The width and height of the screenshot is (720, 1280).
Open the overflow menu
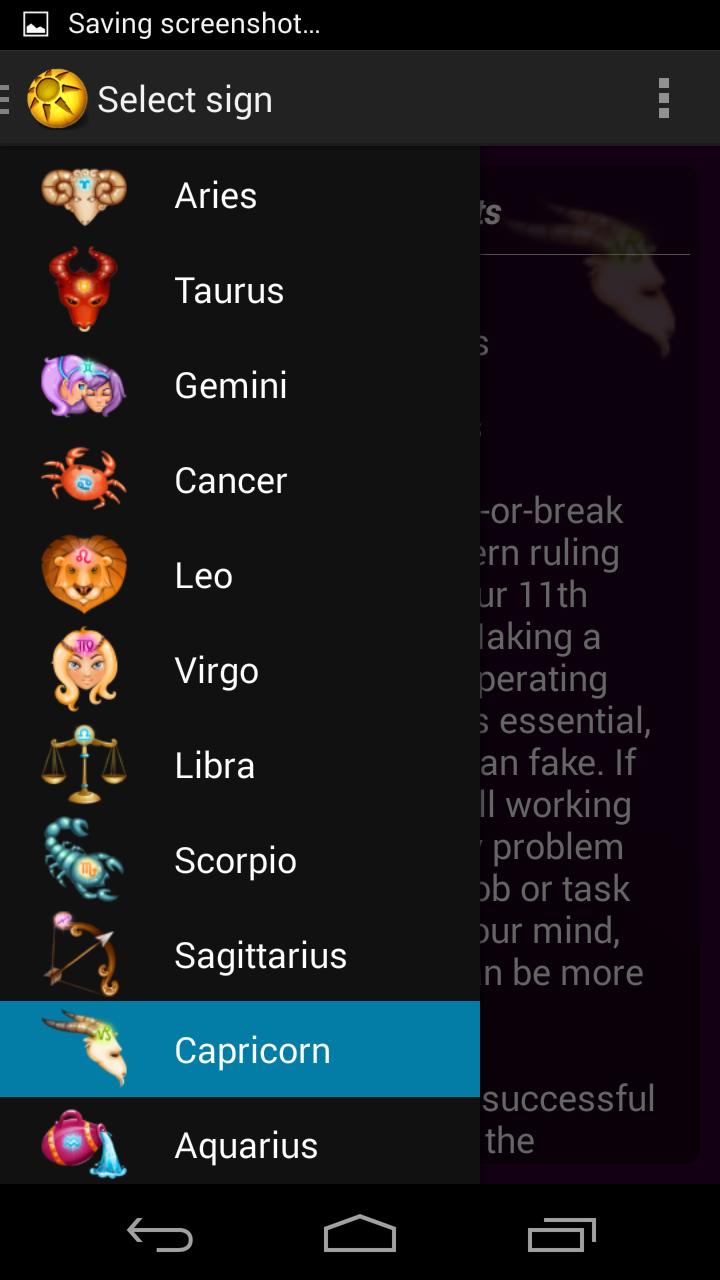[x=663, y=99]
